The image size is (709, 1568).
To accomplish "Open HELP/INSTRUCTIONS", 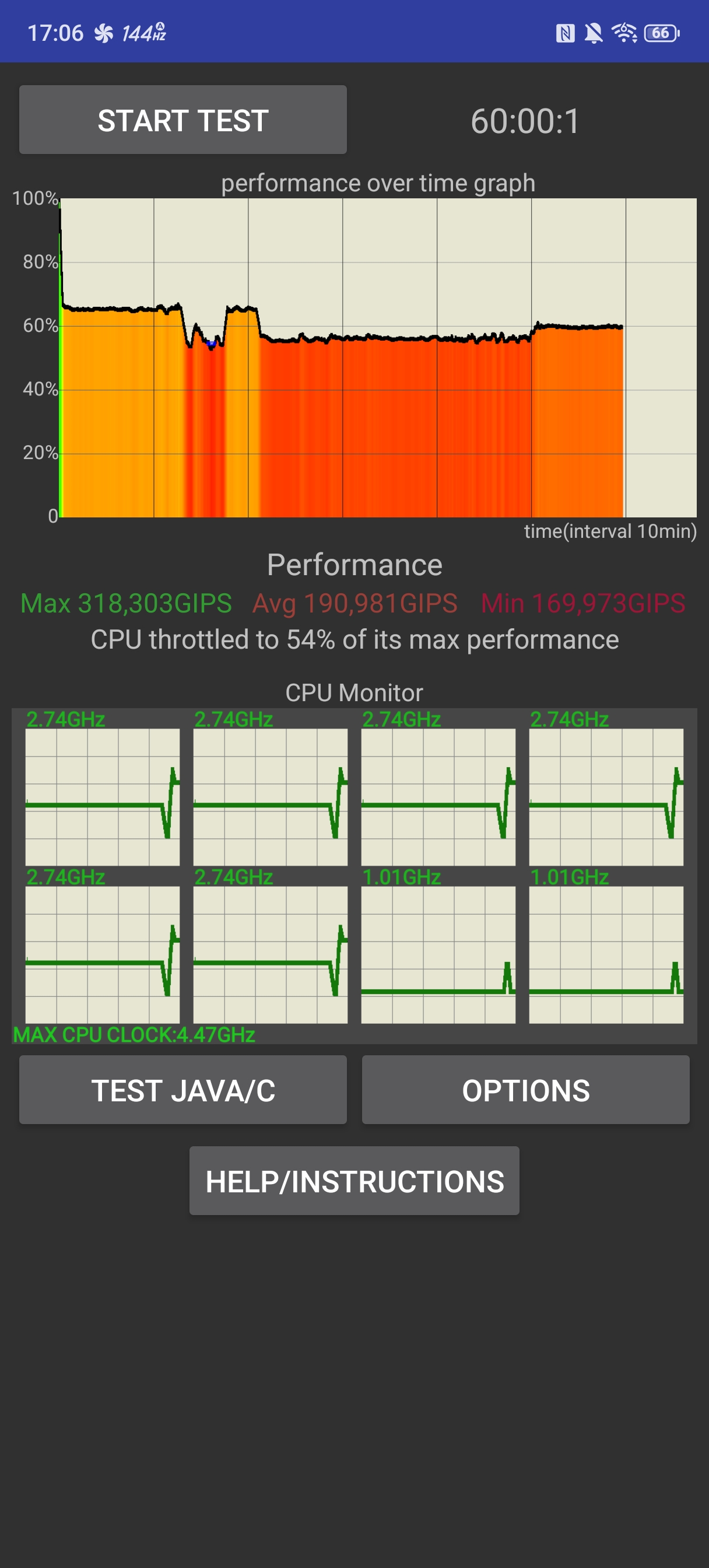I will 354,1181.
